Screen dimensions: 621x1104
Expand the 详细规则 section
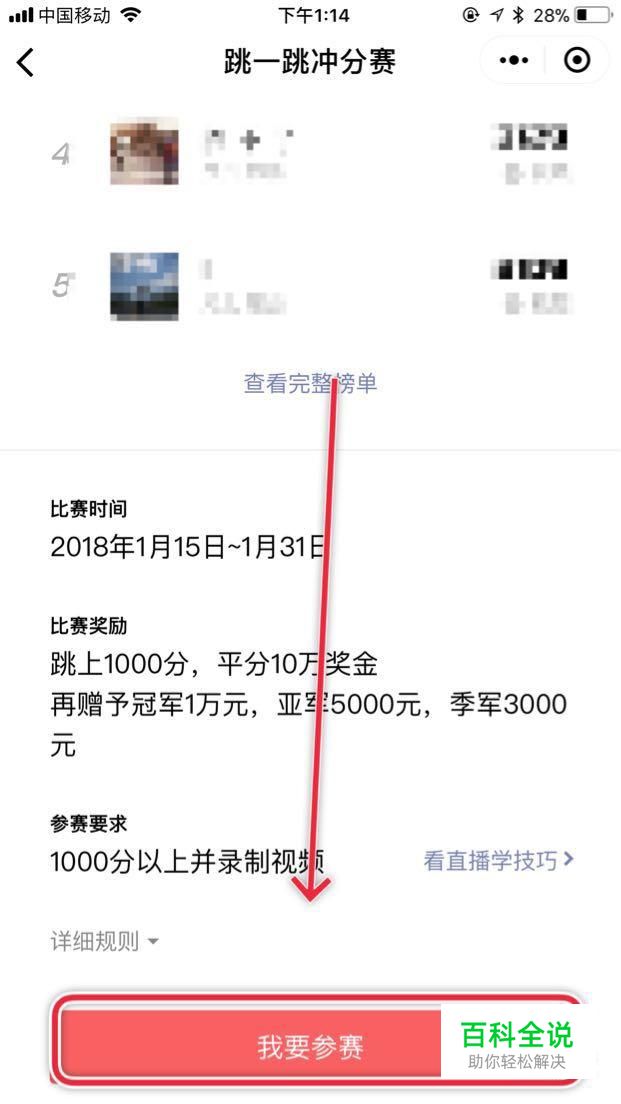(105, 941)
